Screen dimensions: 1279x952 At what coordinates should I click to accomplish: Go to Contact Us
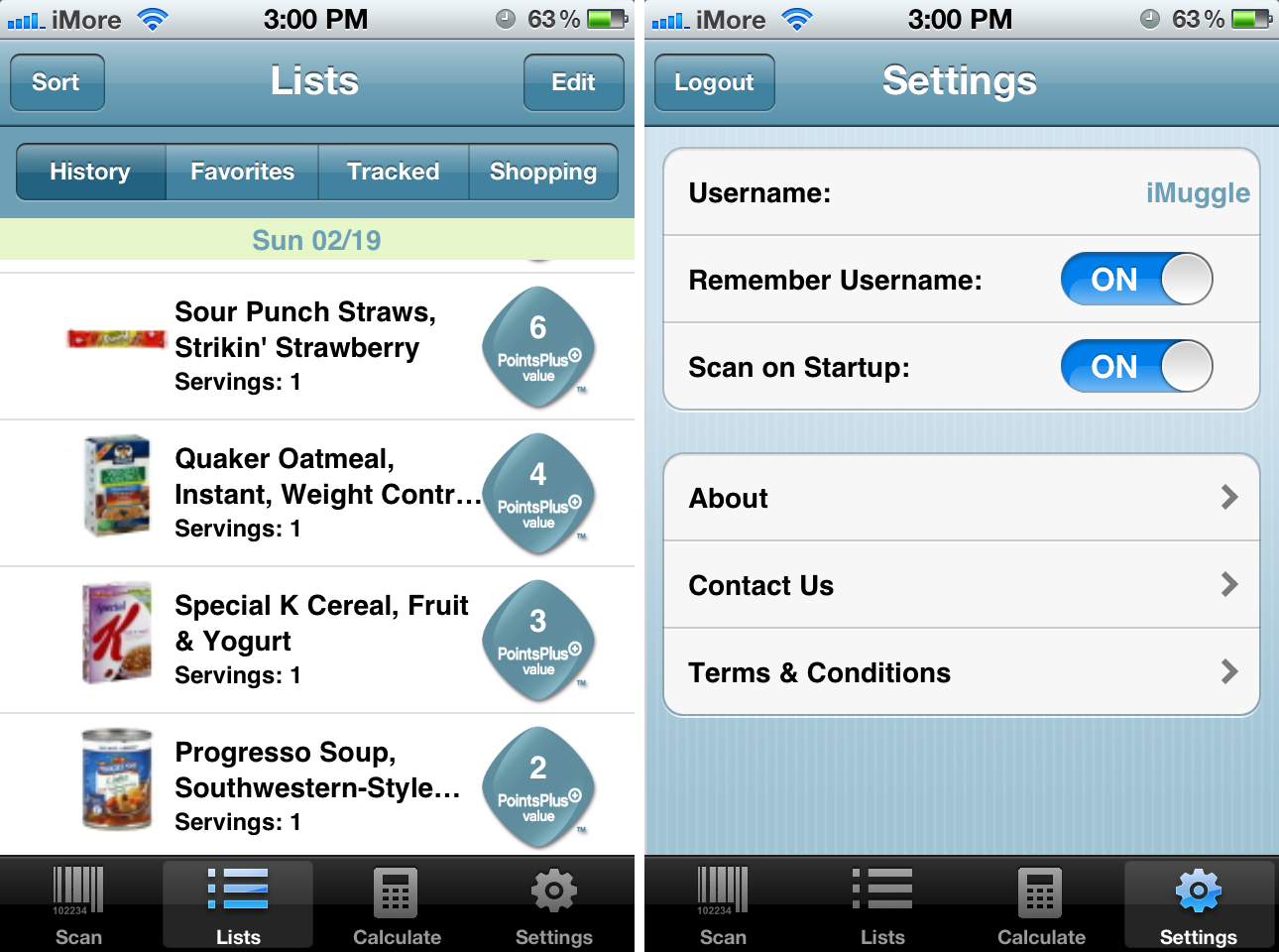tap(961, 585)
